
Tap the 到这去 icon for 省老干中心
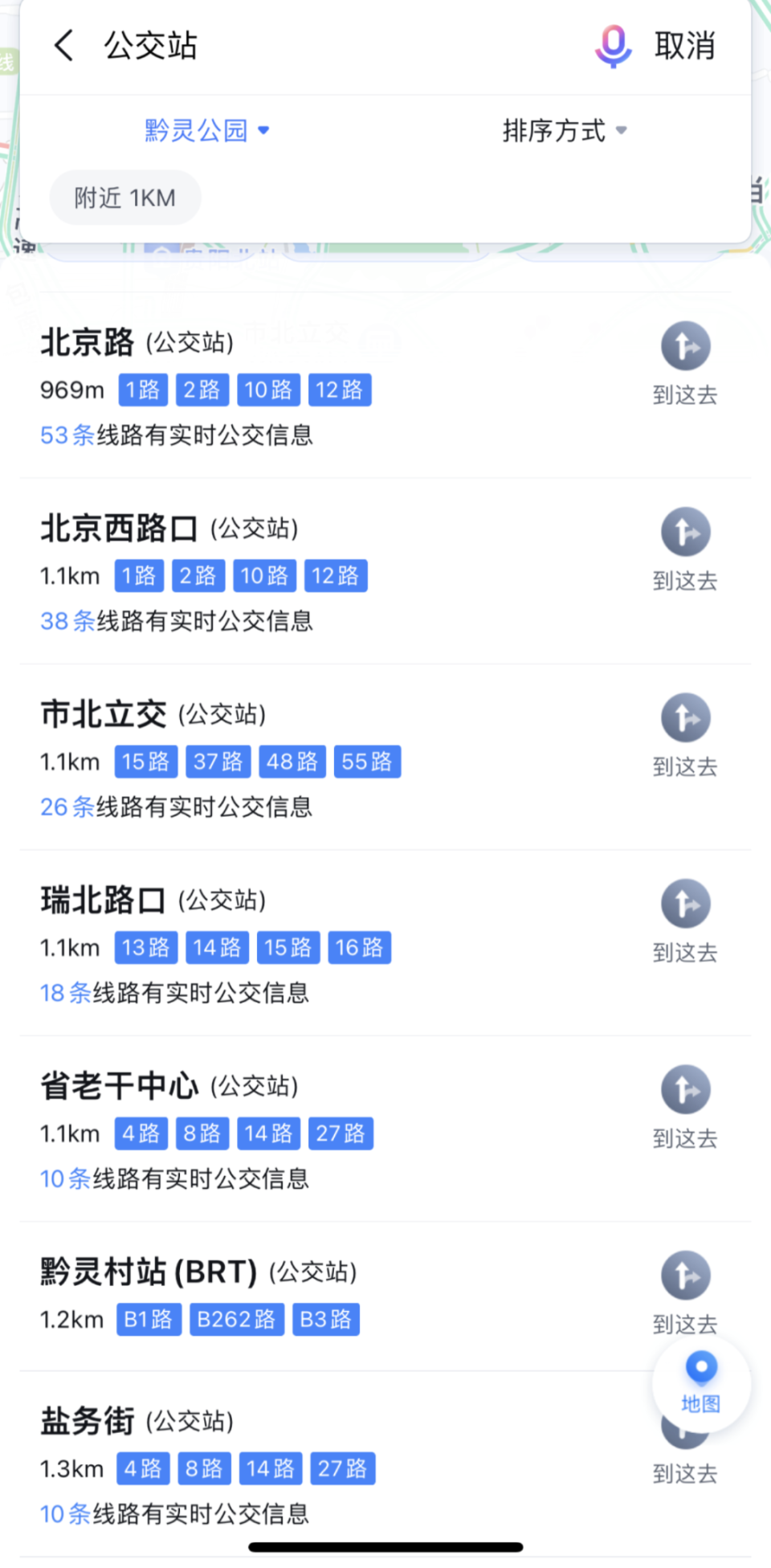[x=685, y=1089]
